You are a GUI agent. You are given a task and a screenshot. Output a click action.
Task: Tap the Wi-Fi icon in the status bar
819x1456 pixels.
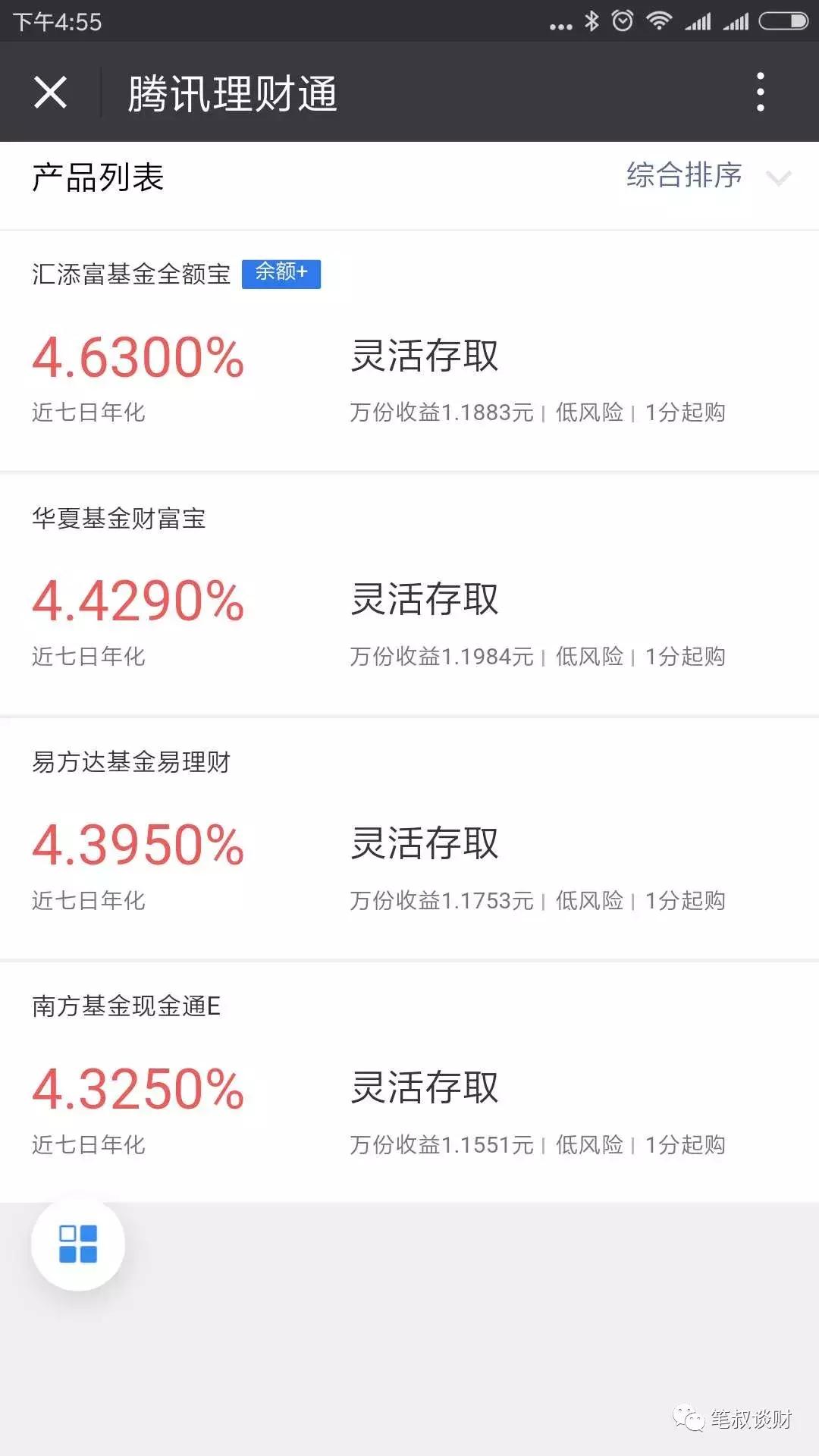(x=659, y=21)
